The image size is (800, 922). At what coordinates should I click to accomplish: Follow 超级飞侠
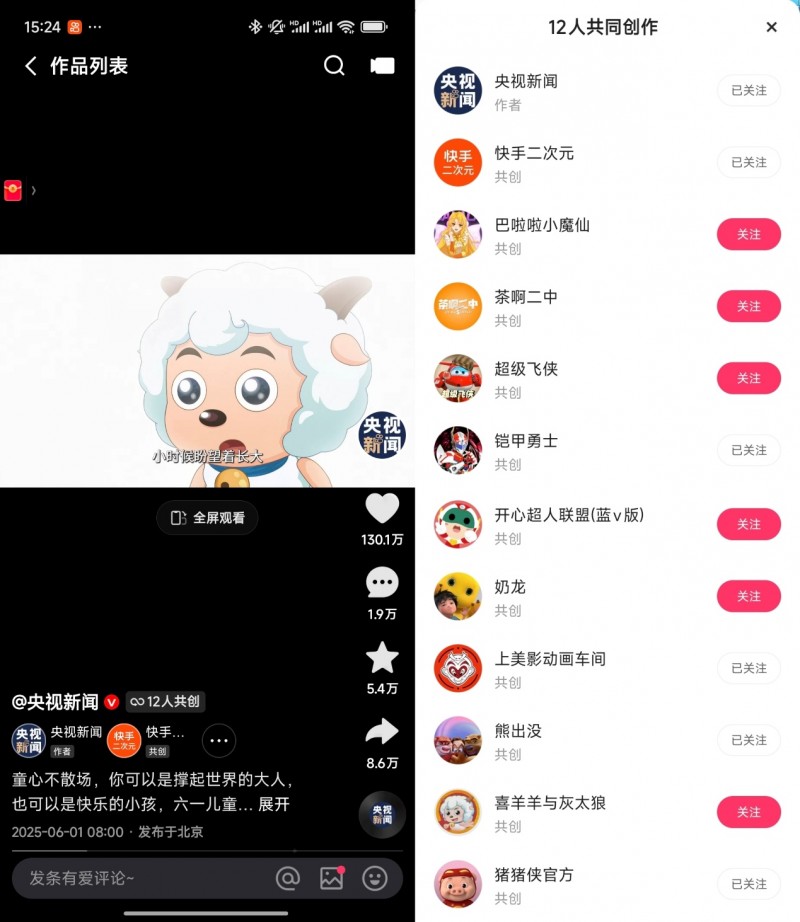[x=748, y=378]
